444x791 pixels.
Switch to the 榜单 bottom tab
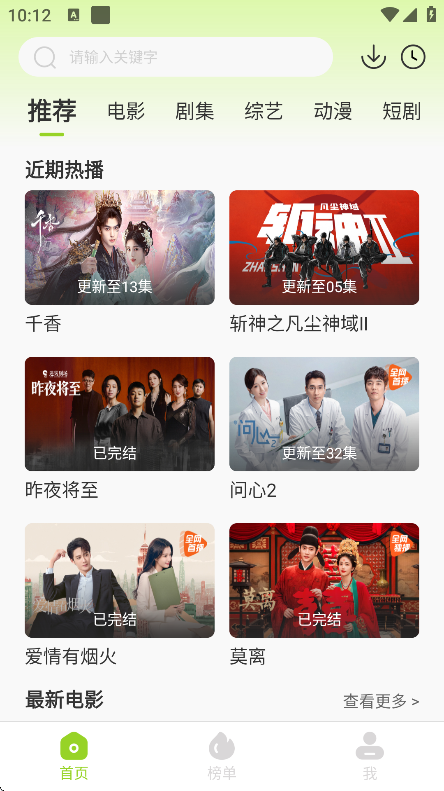click(x=222, y=757)
